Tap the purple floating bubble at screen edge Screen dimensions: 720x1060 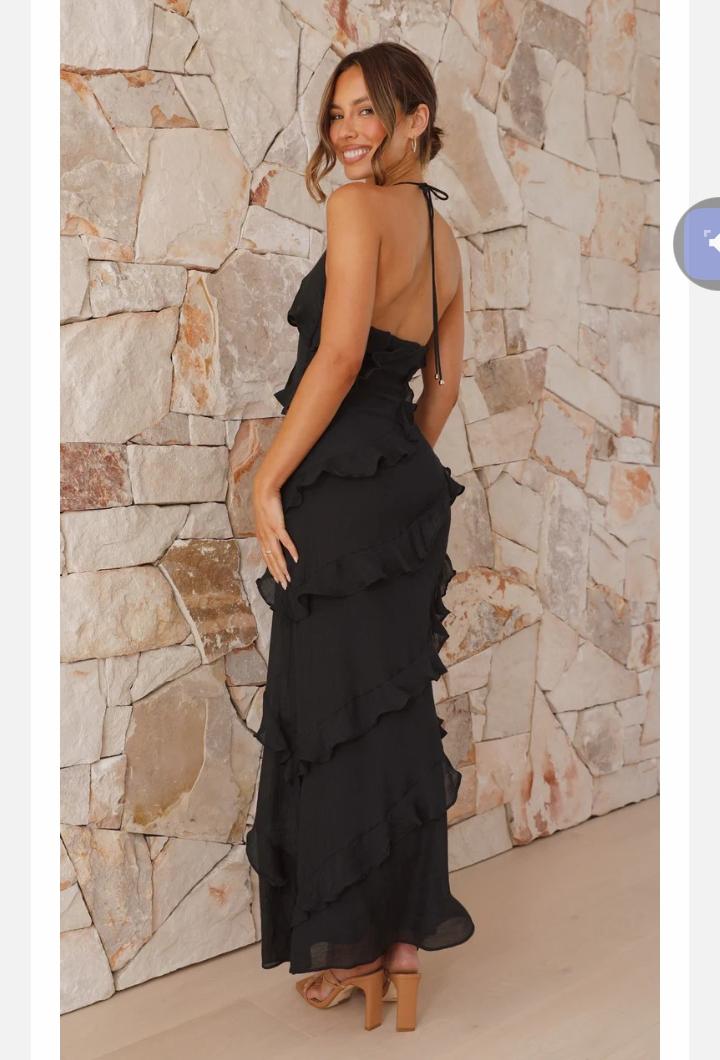(x=702, y=244)
